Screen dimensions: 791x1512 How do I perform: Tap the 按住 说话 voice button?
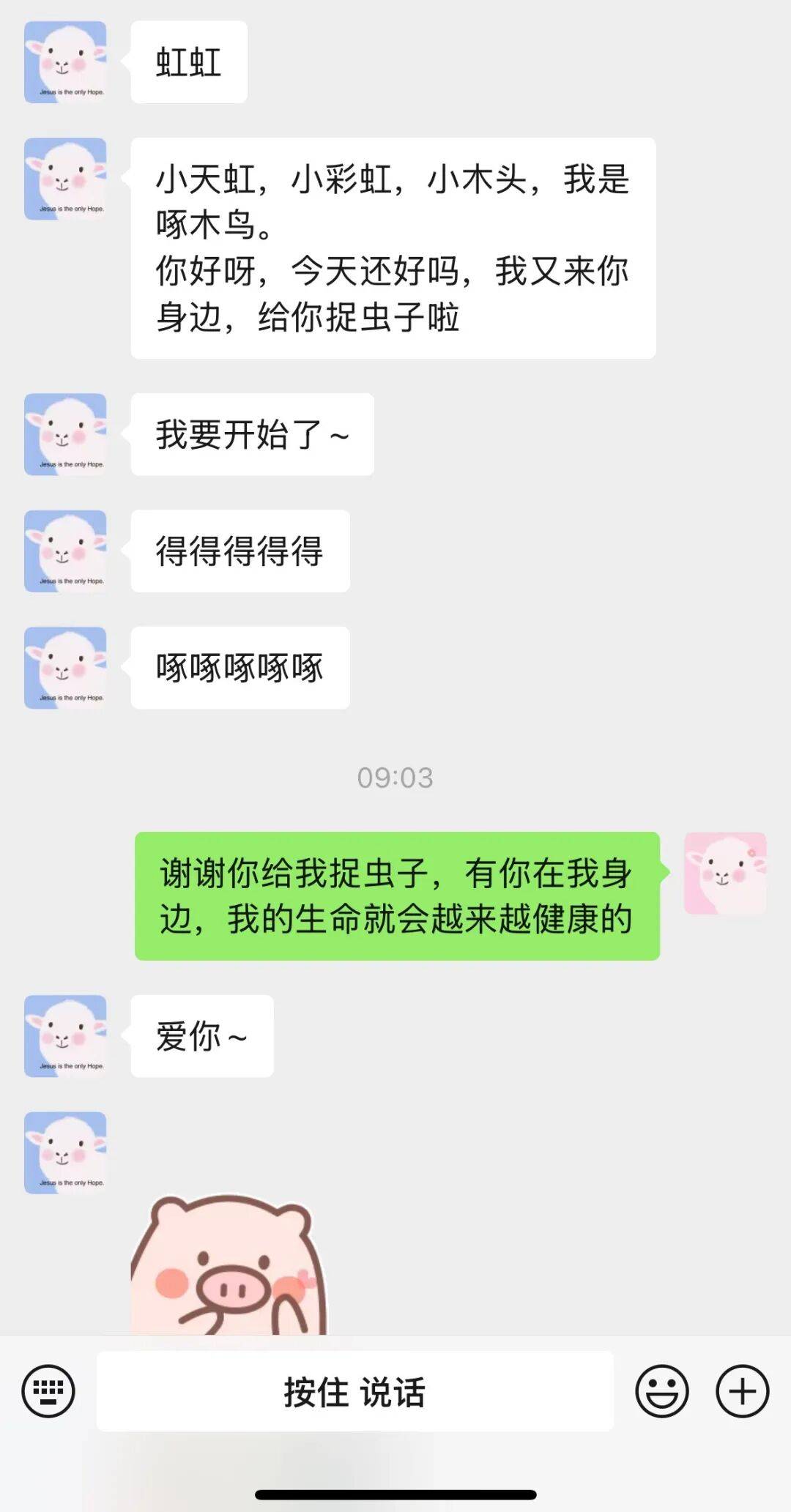pyautogui.click(x=355, y=1391)
